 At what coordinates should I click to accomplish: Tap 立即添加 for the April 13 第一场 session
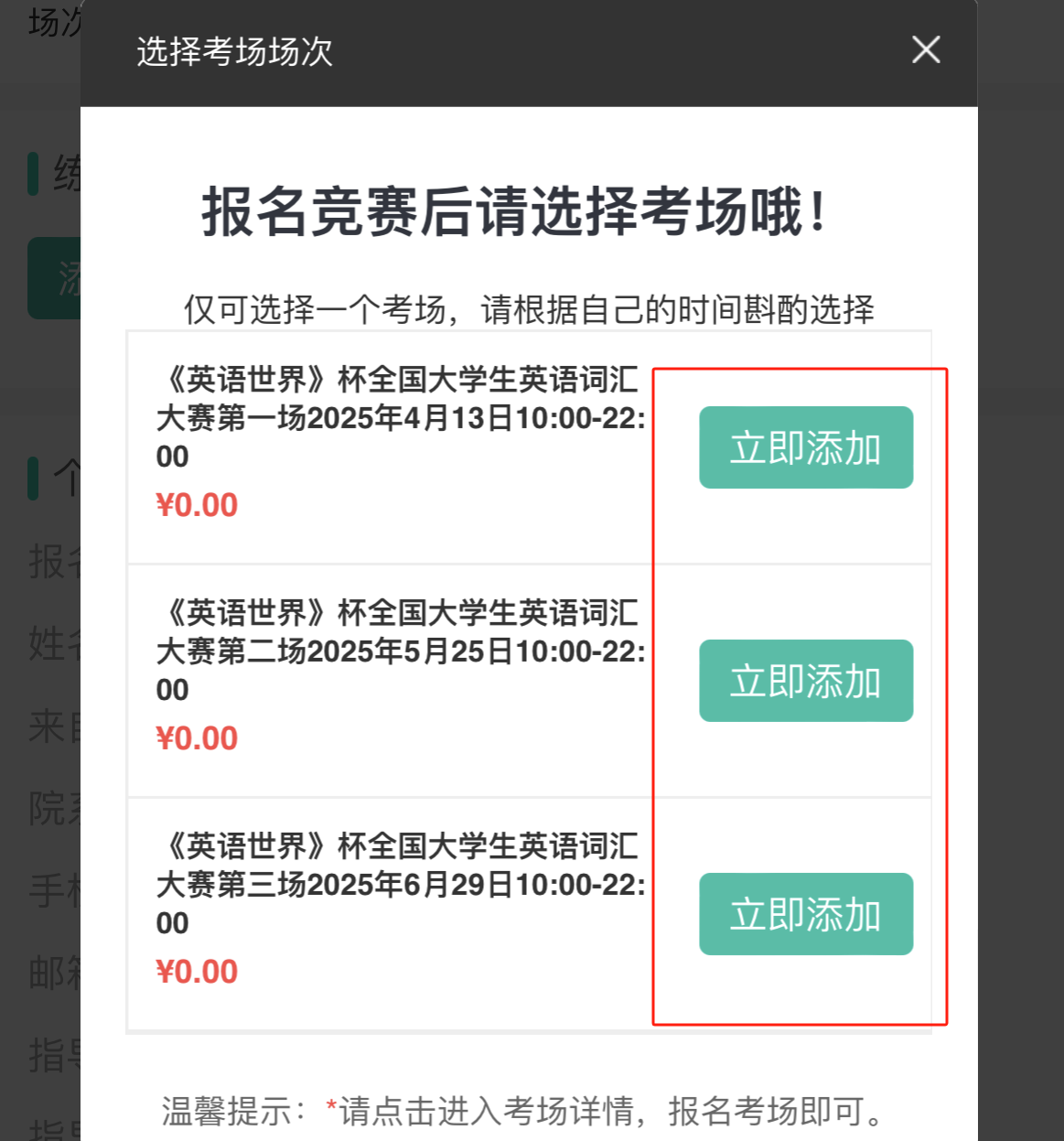click(806, 447)
